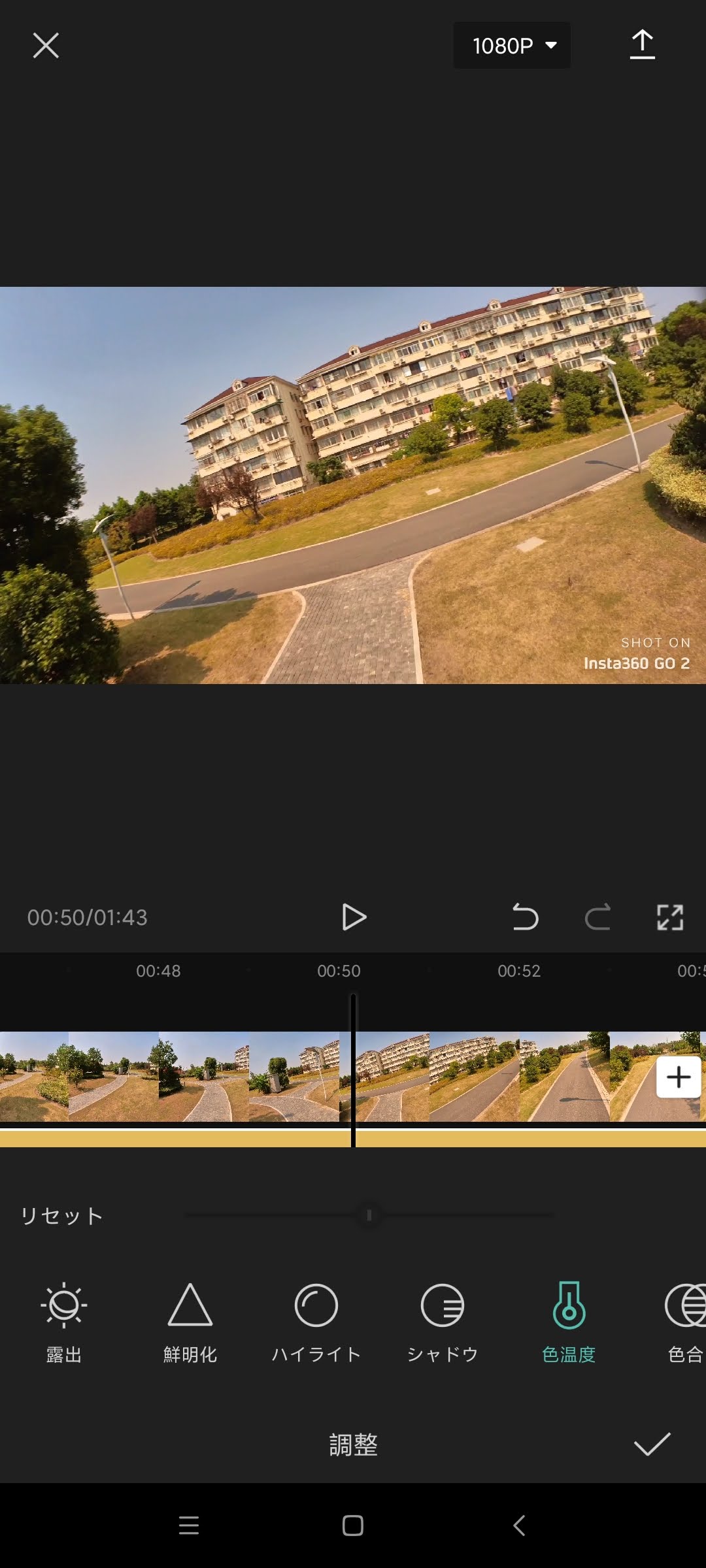This screenshot has width=706, height=1568.
Task: Add a new clip with plus button
Action: tap(679, 1077)
